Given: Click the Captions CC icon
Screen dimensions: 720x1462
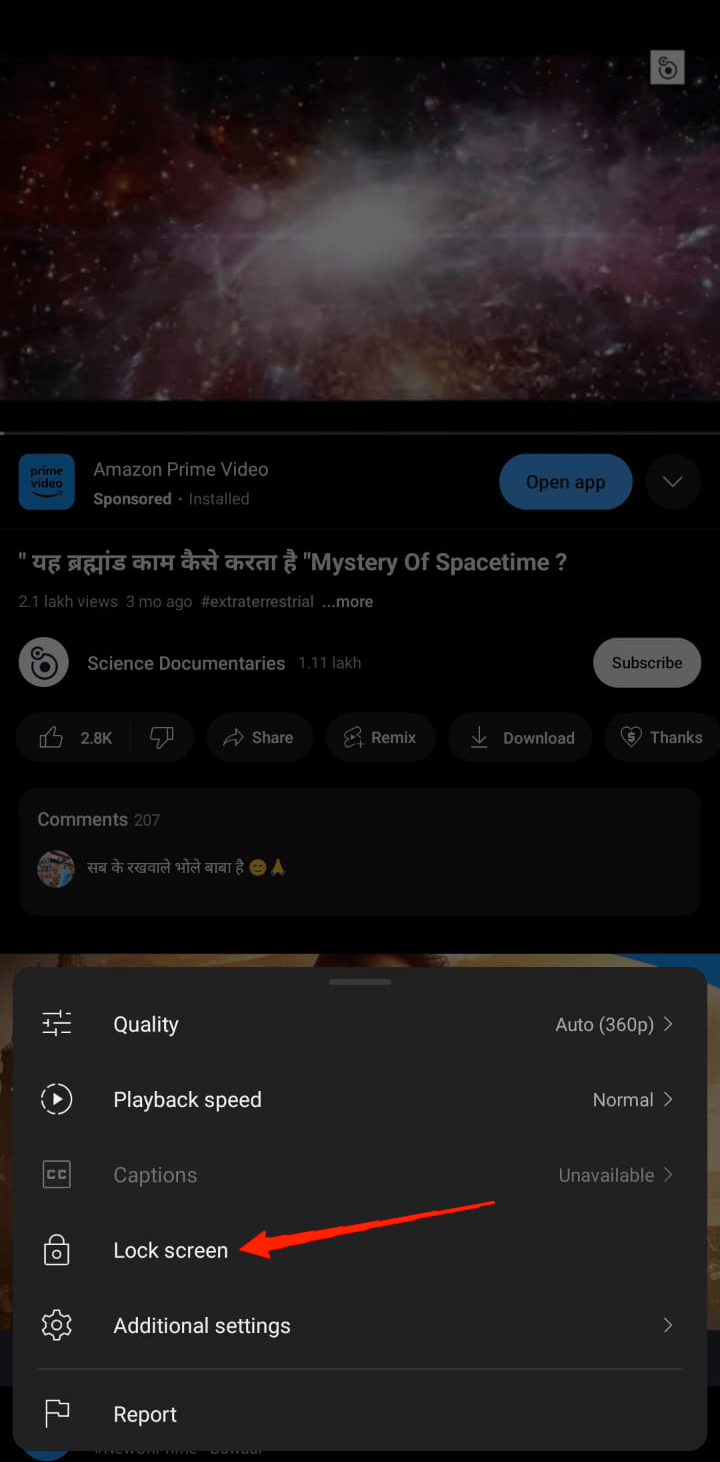Looking at the screenshot, I should 56,1174.
